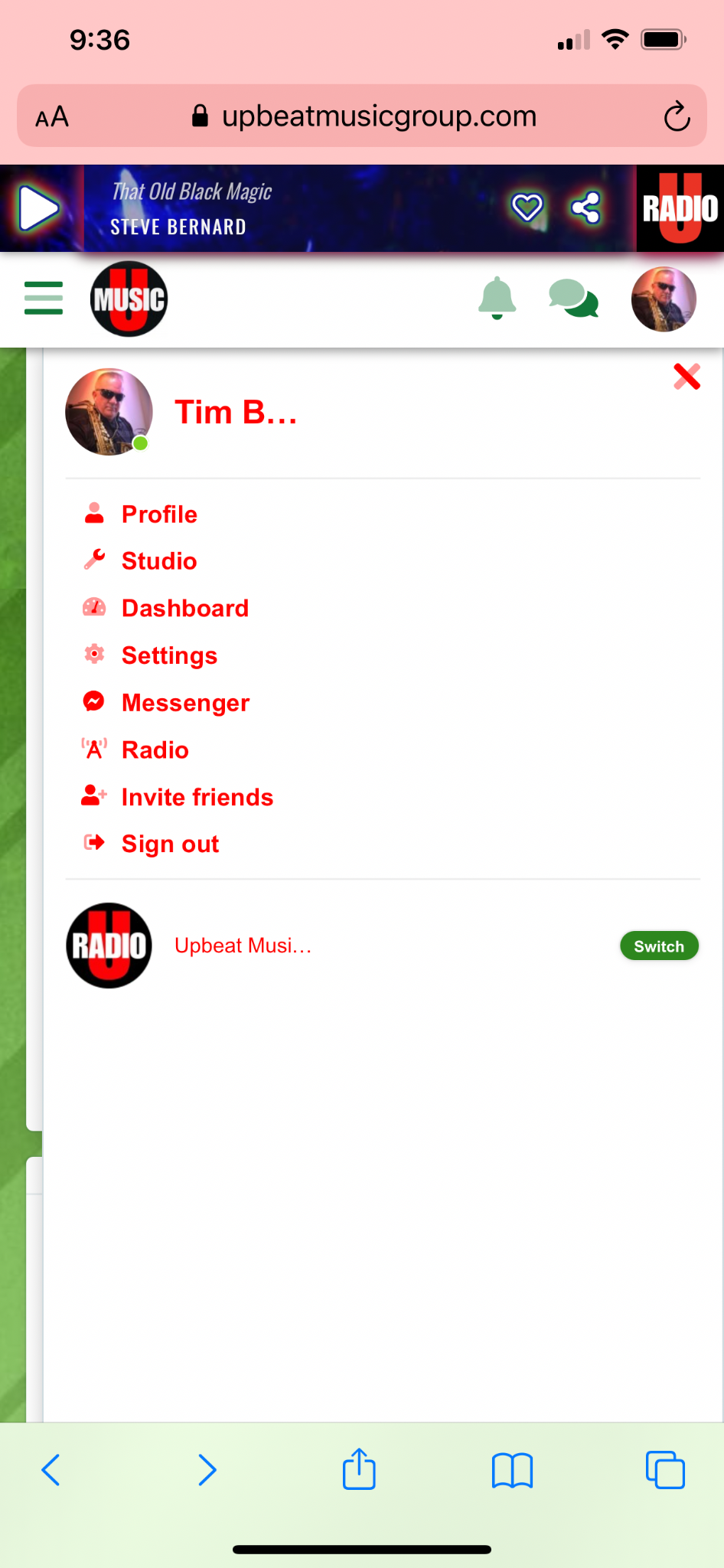Screen dimensions: 724x1568
Task: Reload the page in Safari
Action: [x=677, y=116]
